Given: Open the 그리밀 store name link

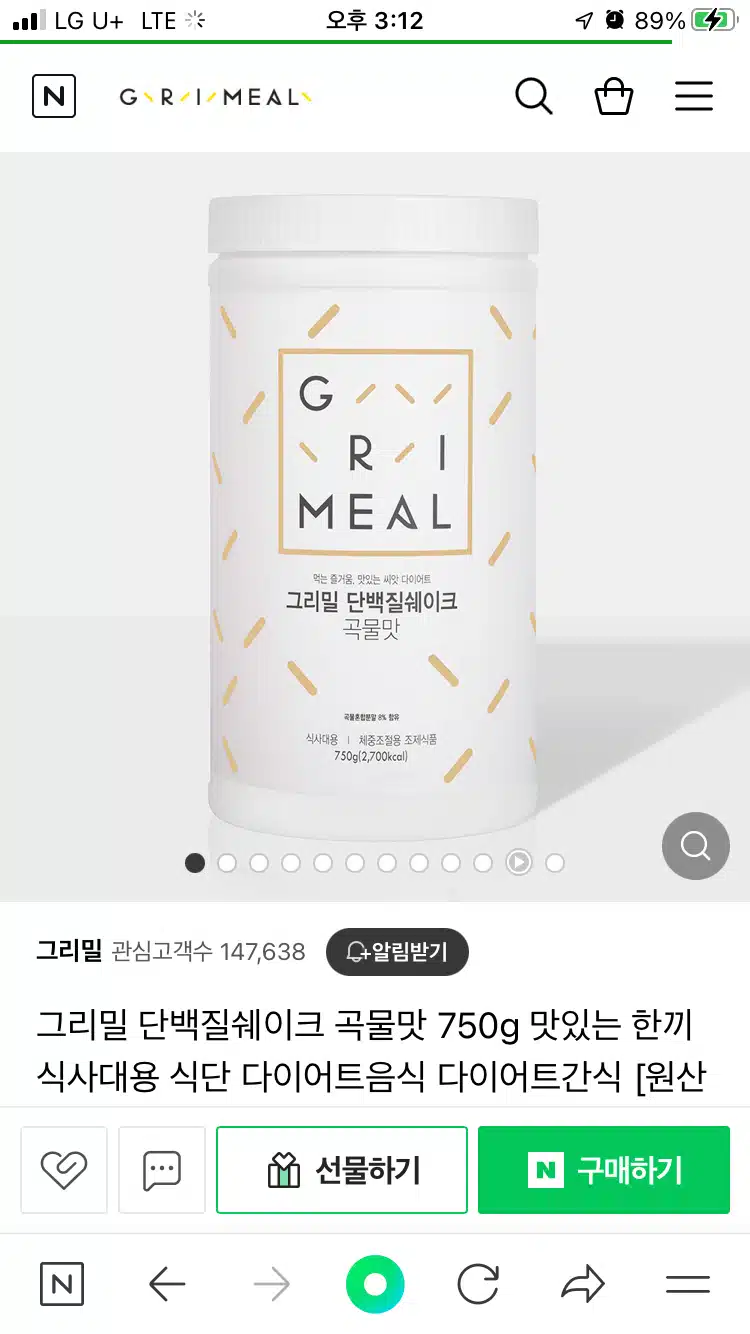Looking at the screenshot, I should (69, 951).
